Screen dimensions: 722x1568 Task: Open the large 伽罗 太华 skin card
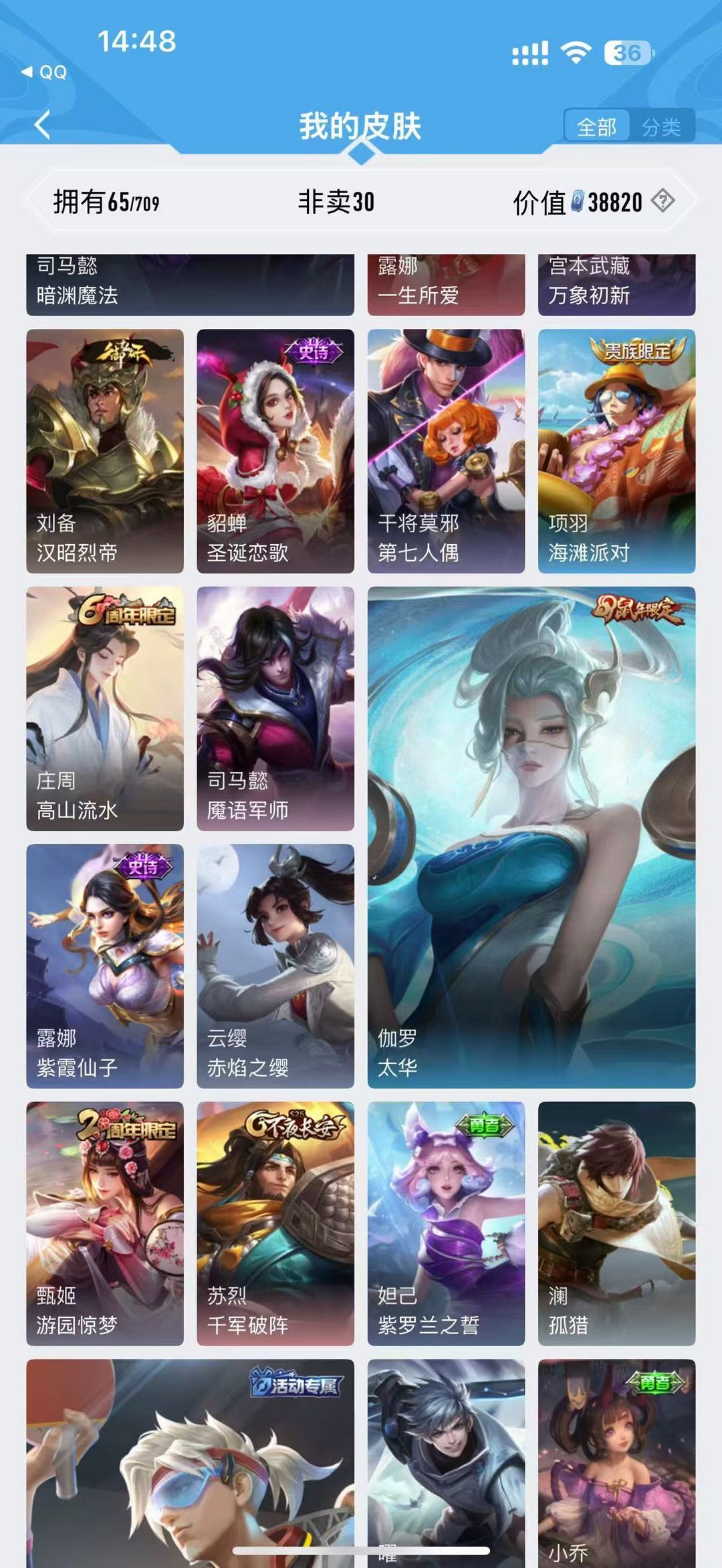[x=531, y=837]
